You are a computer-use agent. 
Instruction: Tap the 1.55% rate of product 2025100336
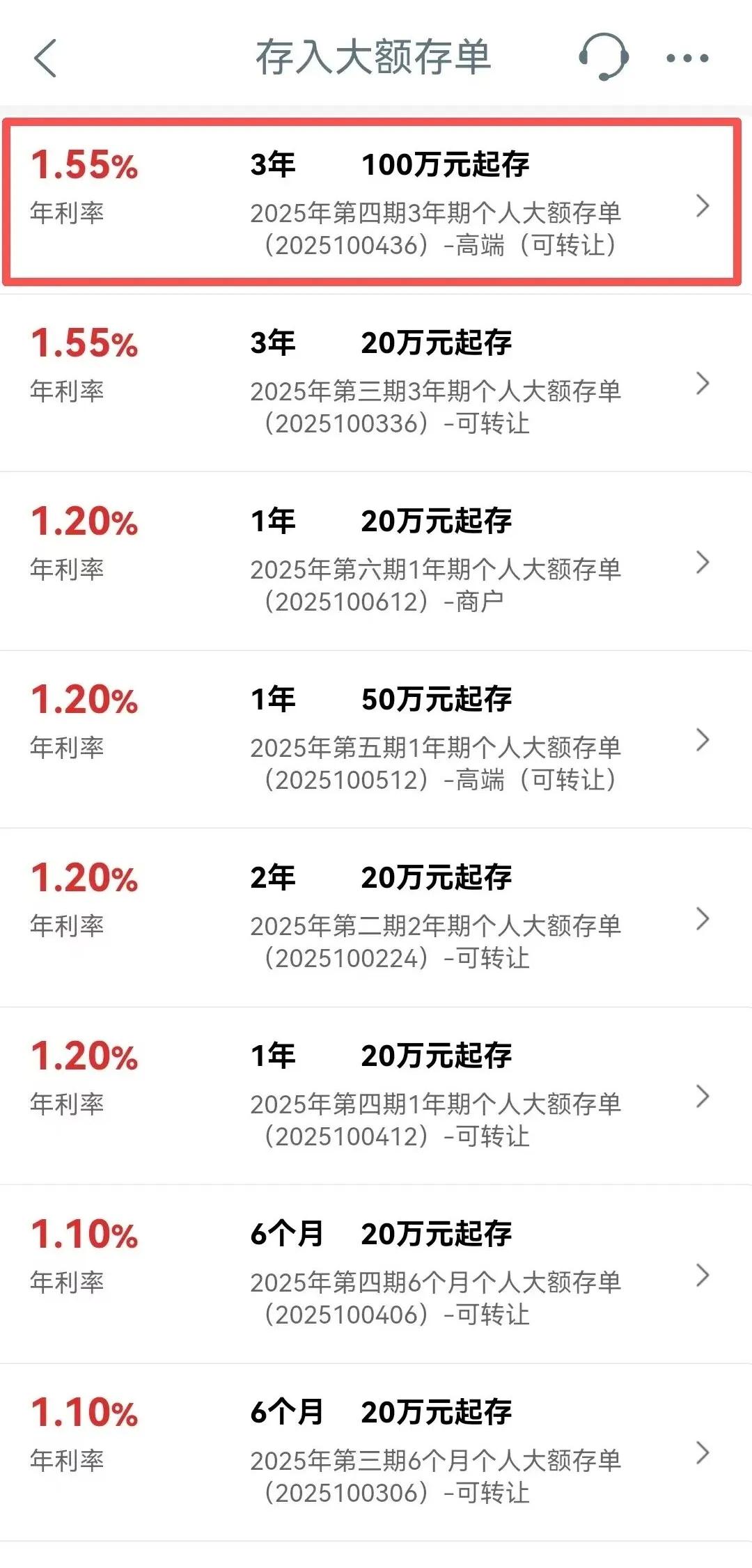coord(85,342)
